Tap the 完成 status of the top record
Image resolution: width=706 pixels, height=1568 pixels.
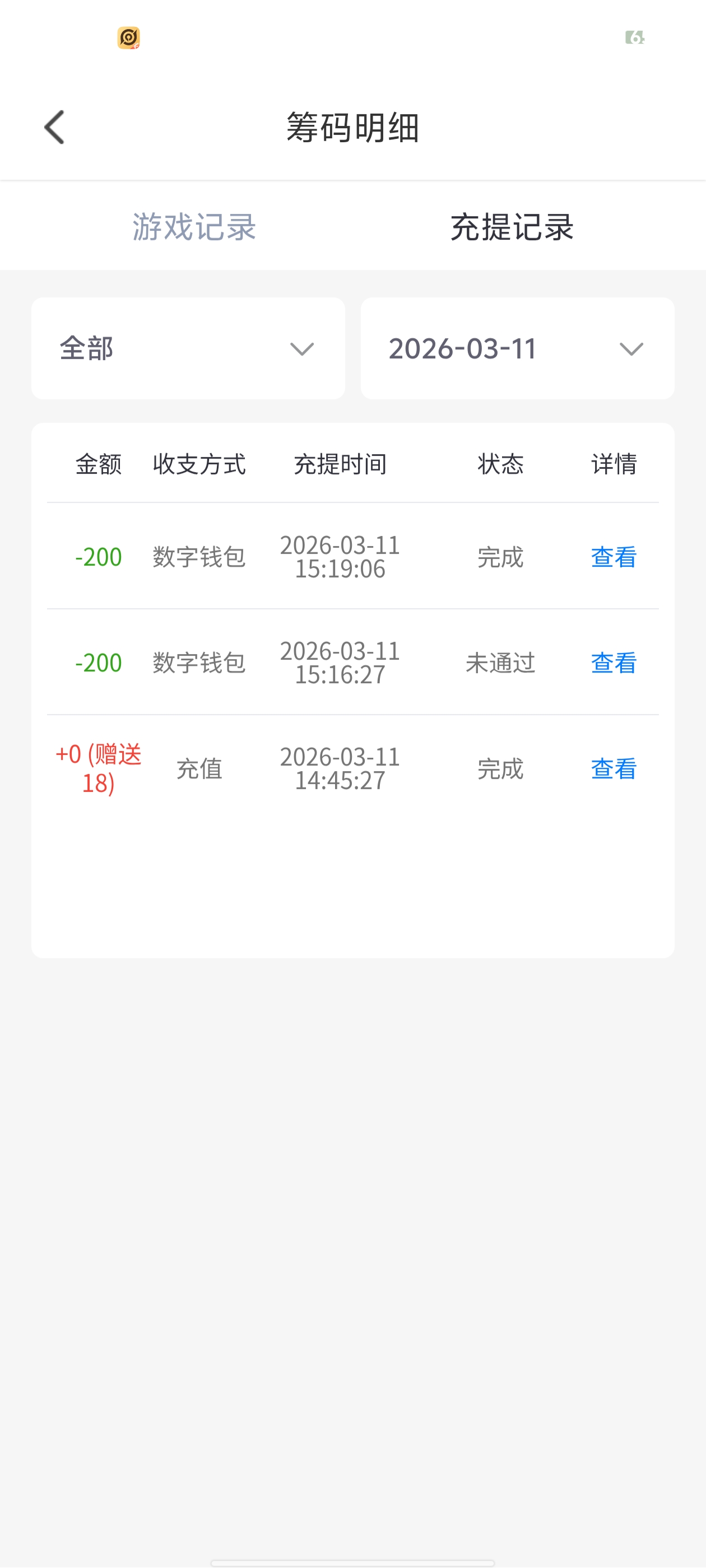pyautogui.click(x=500, y=557)
